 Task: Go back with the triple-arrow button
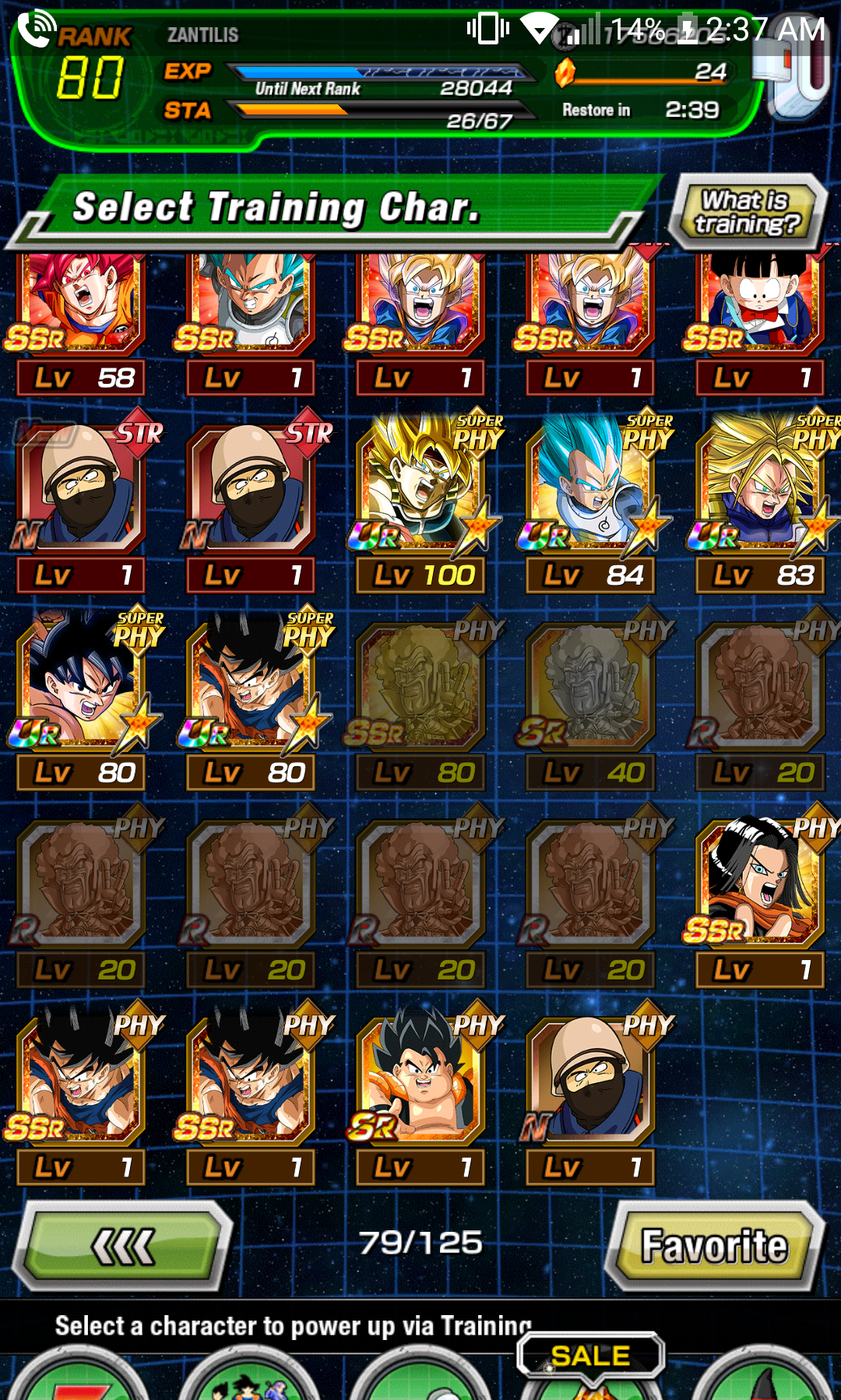pos(123,1246)
